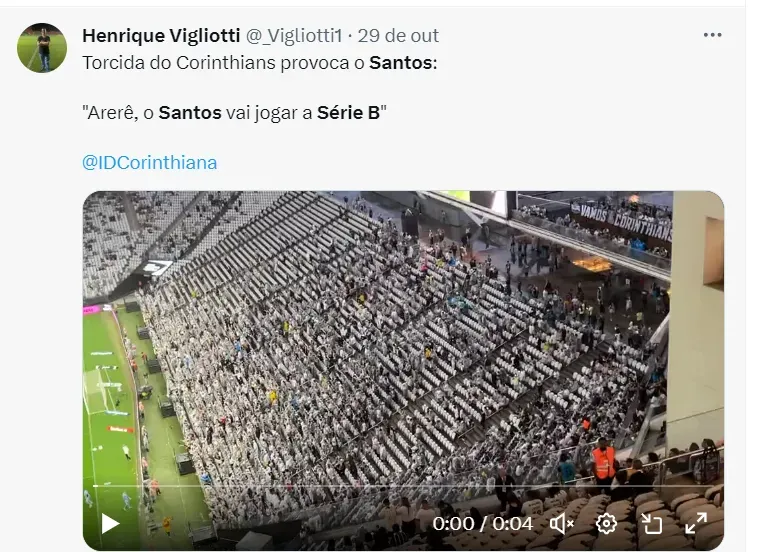The height and width of the screenshot is (552, 760).
Task: Open video settings gear
Action: [x=606, y=523]
